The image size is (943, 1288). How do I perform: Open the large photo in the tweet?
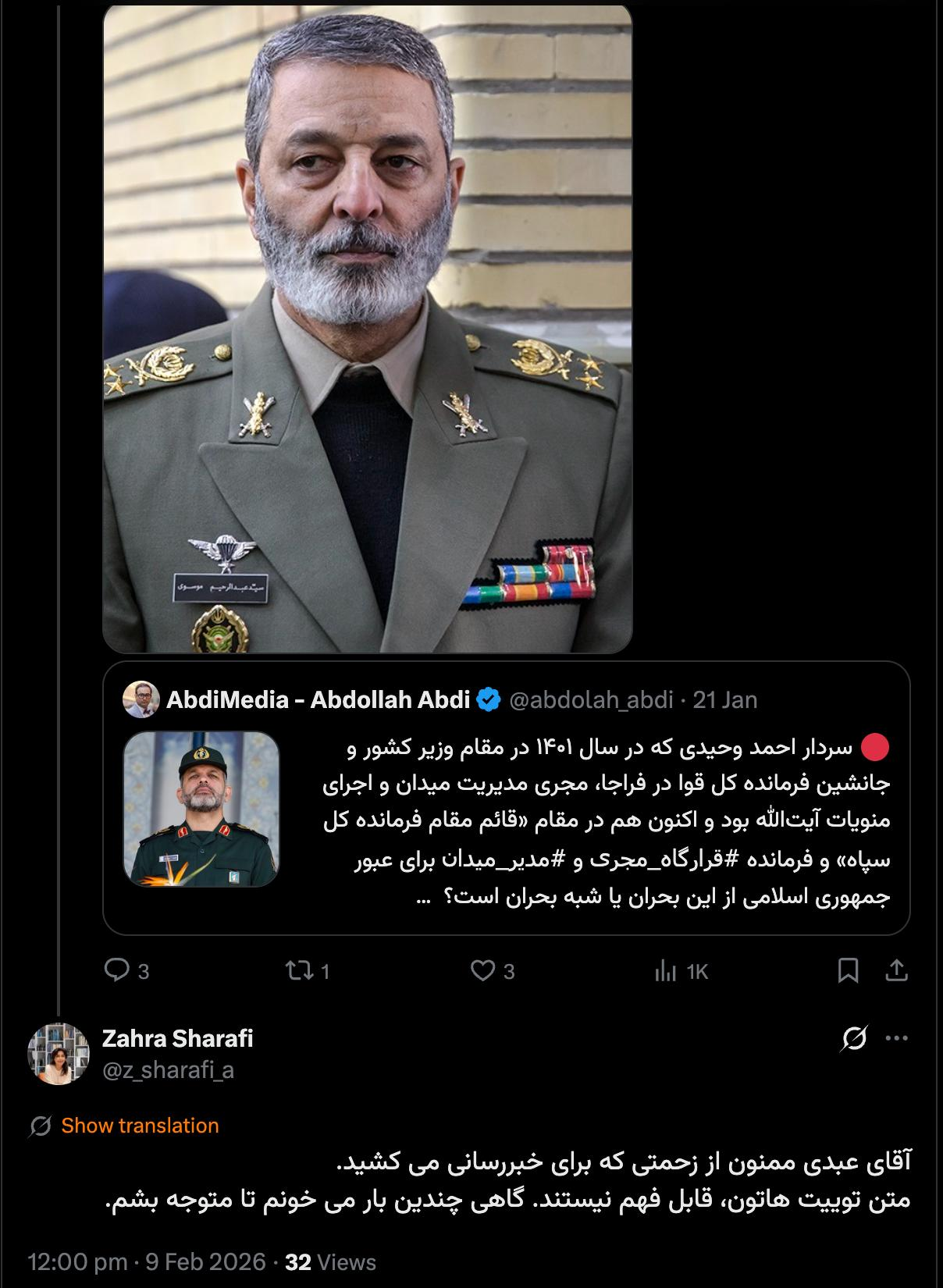[x=367, y=328]
